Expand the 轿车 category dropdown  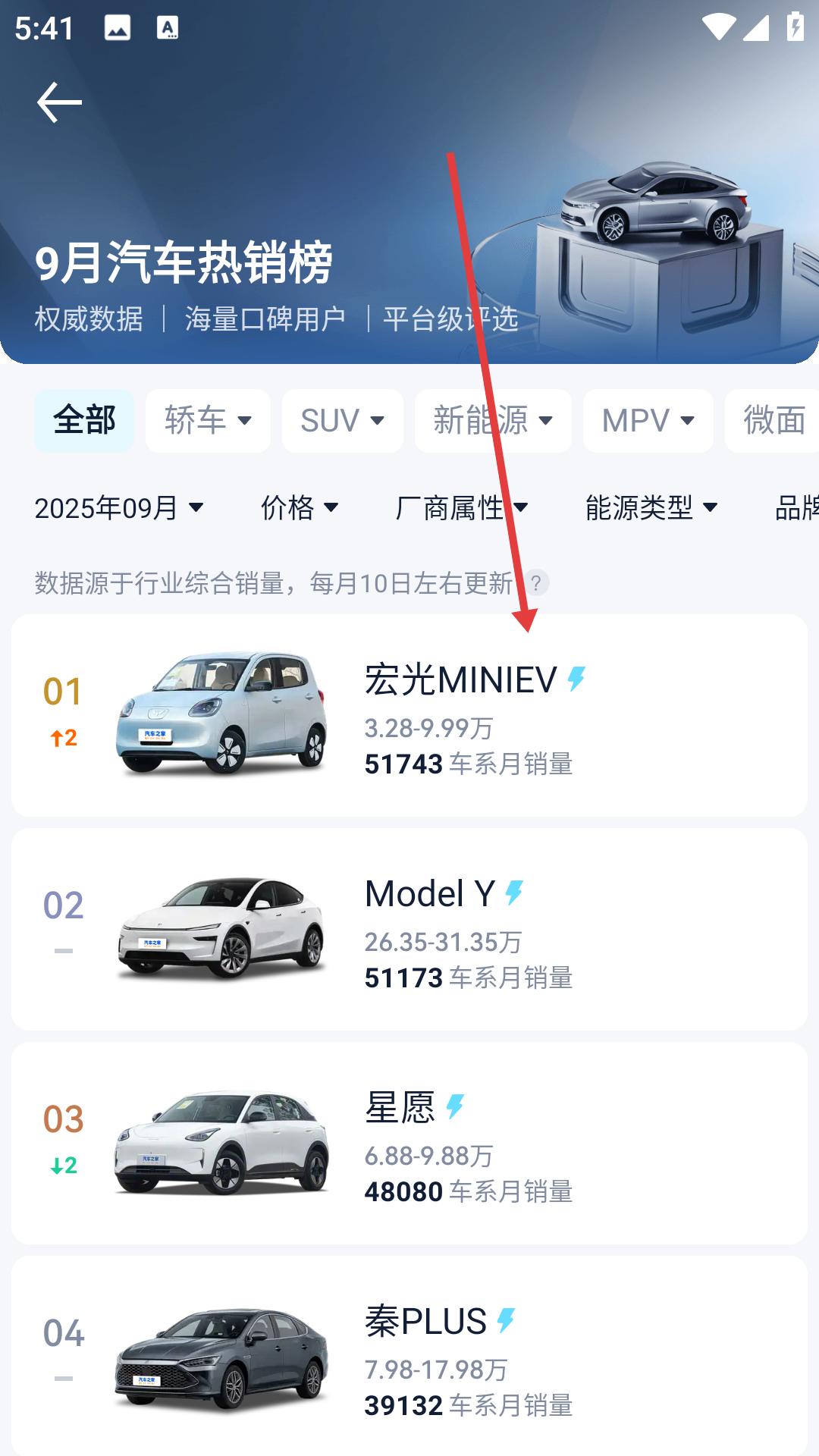pyautogui.click(x=208, y=421)
